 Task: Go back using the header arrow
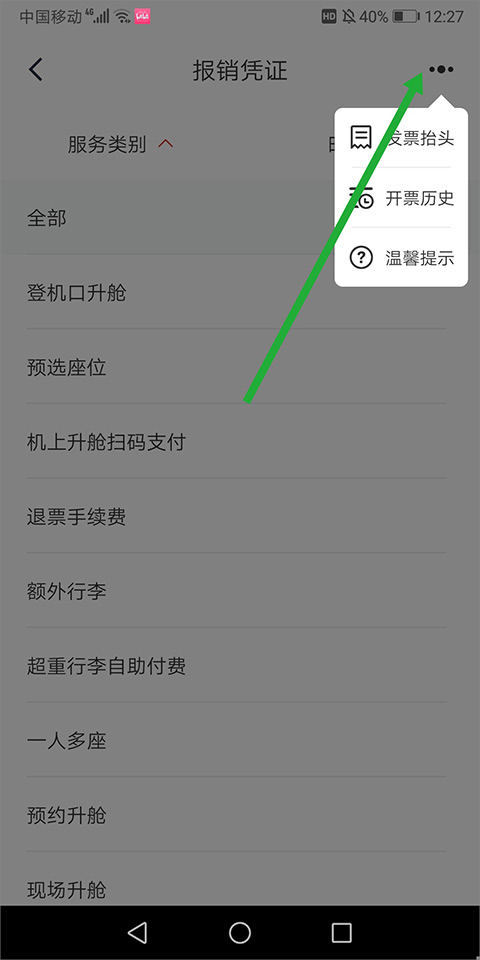point(36,70)
